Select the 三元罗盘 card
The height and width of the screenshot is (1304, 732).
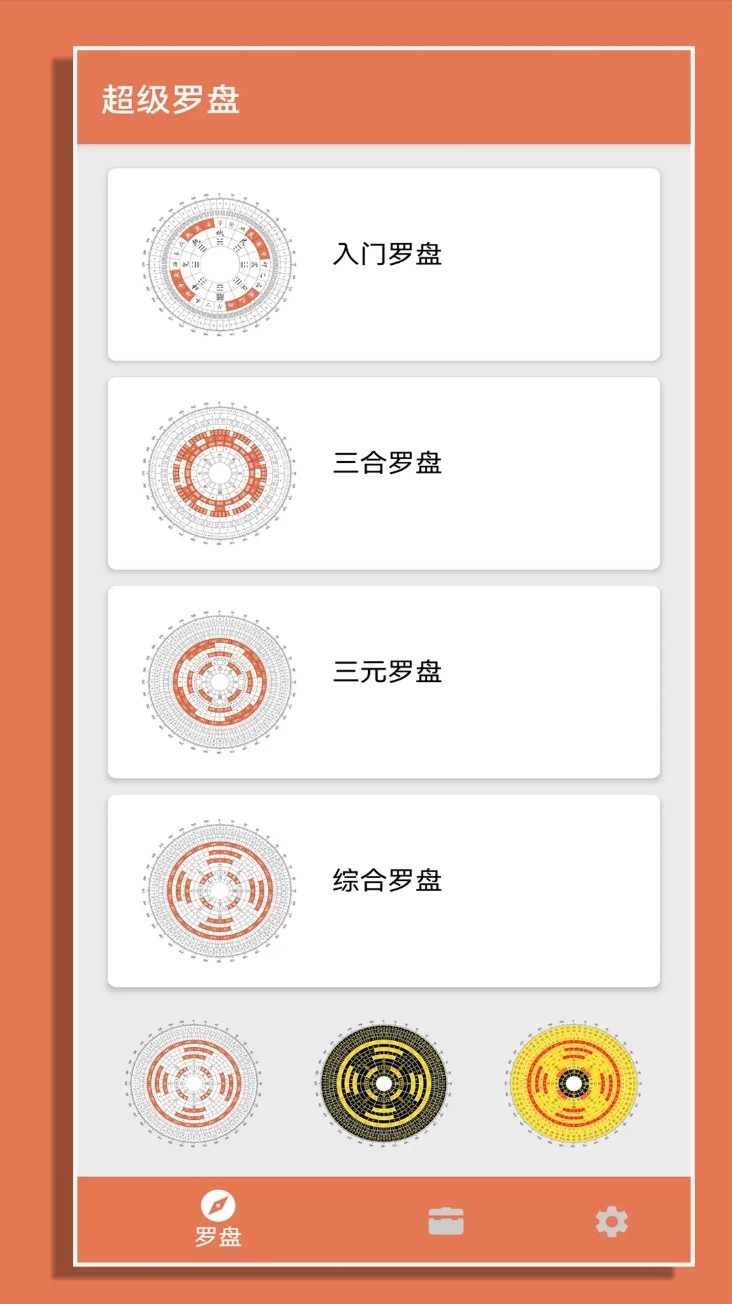[x=383, y=682]
